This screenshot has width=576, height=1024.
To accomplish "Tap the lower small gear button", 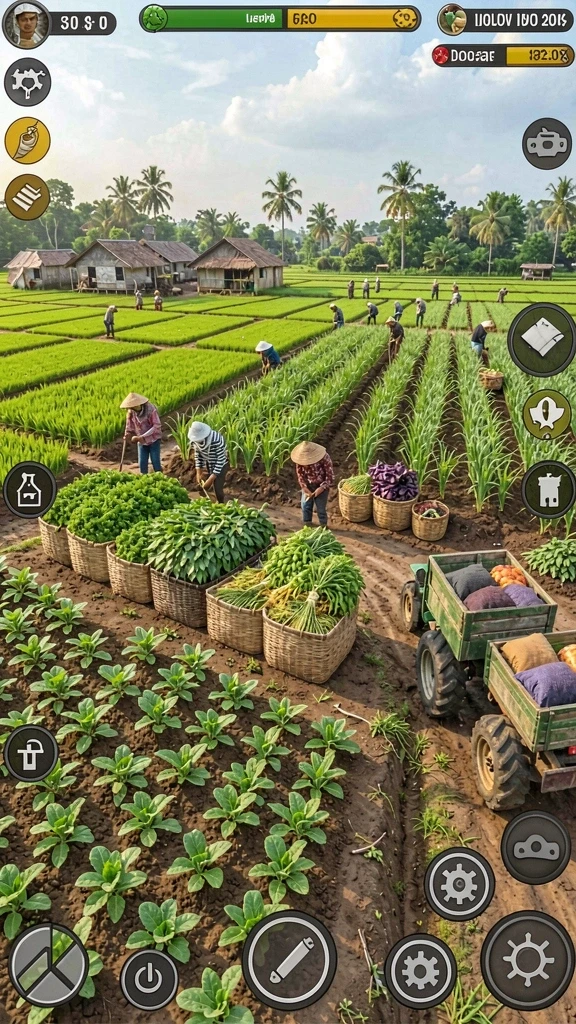I will [421, 970].
